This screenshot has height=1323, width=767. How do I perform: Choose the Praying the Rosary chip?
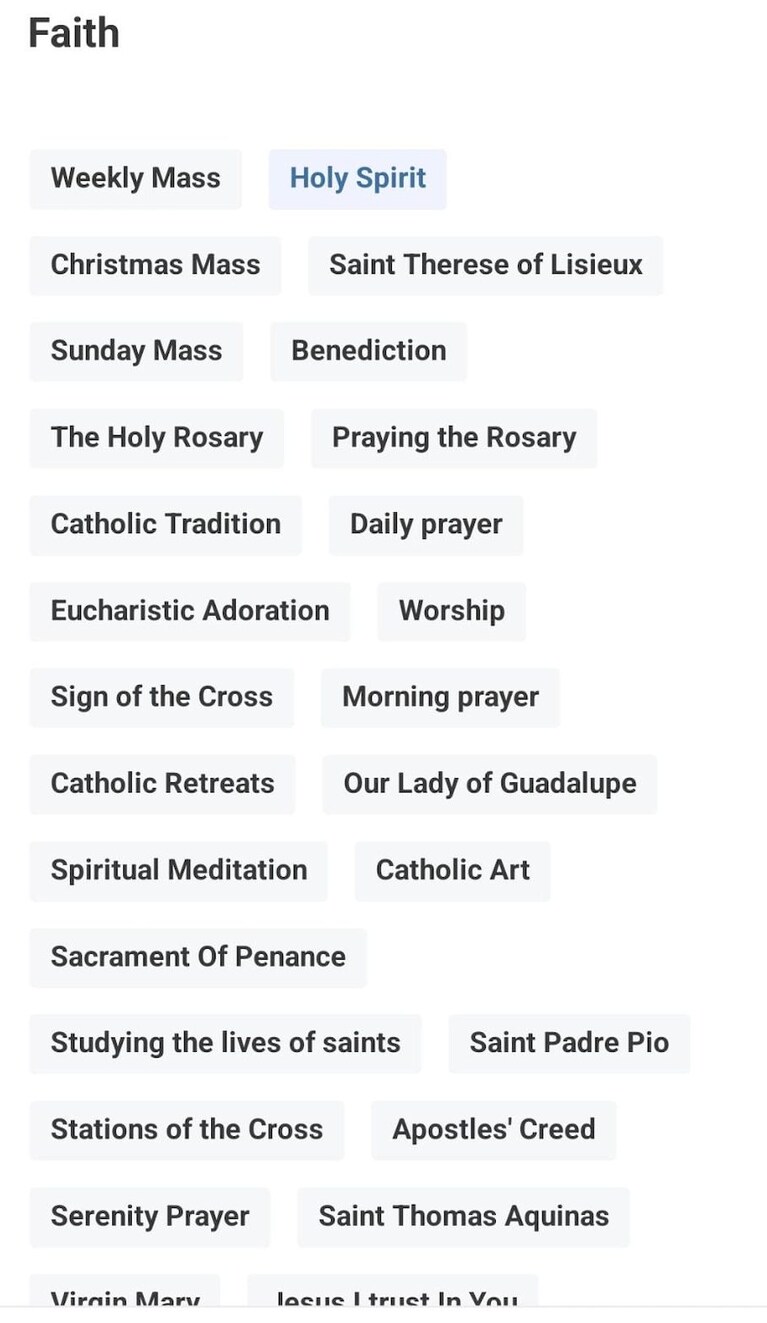454,438
